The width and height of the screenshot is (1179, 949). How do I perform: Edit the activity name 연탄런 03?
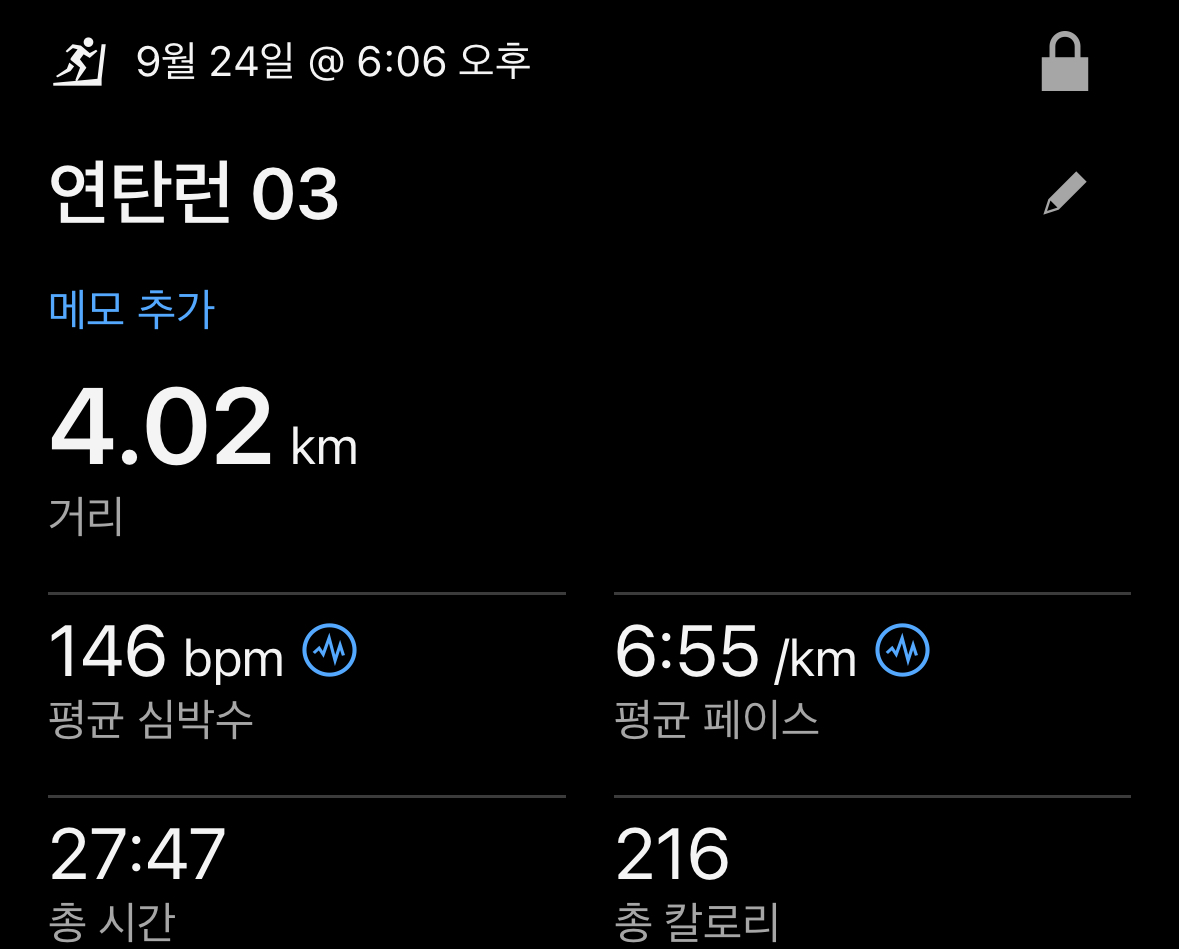pos(1064,193)
